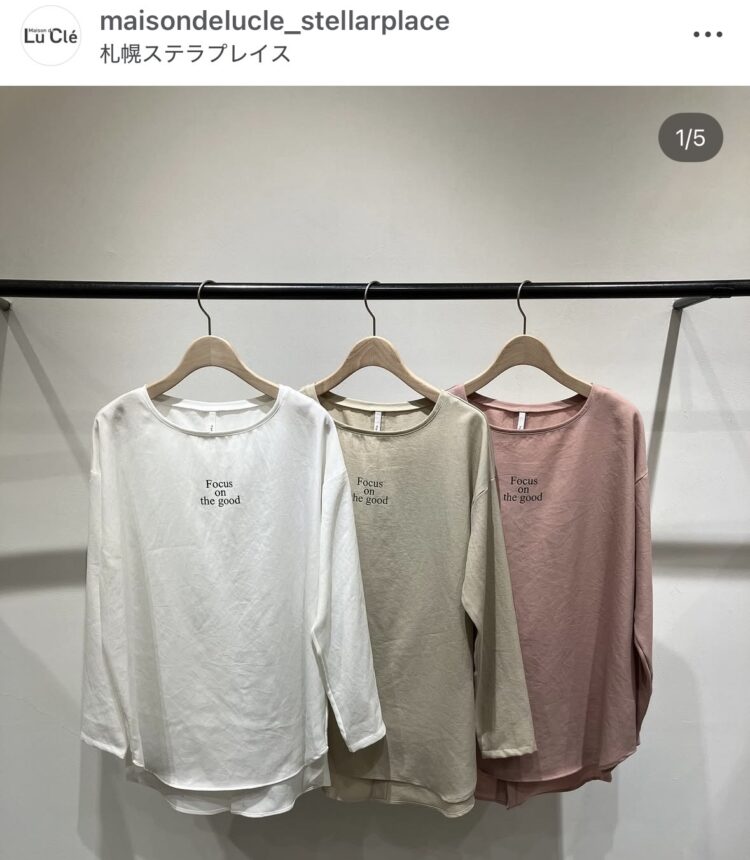Image resolution: width=750 pixels, height=860 pixels.
Task: Open the post's overflow menu
Action: [x=707, y=35]
